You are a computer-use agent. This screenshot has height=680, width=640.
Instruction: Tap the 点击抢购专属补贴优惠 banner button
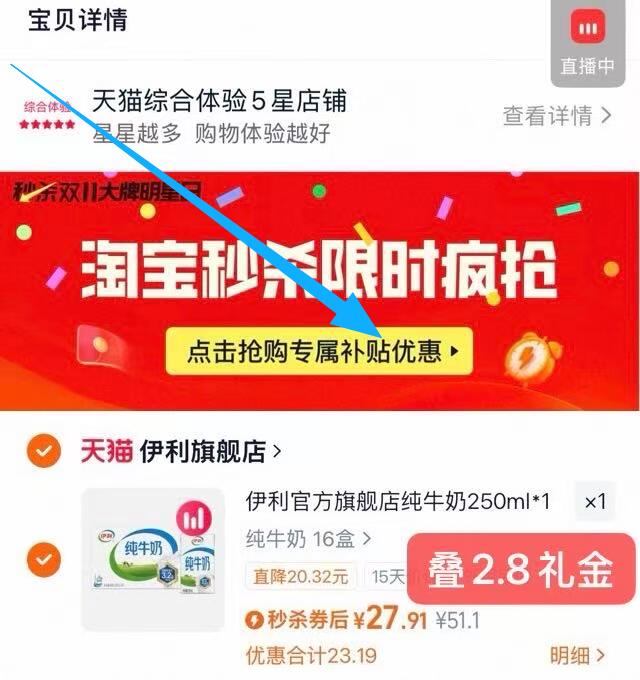click(319, 352)
